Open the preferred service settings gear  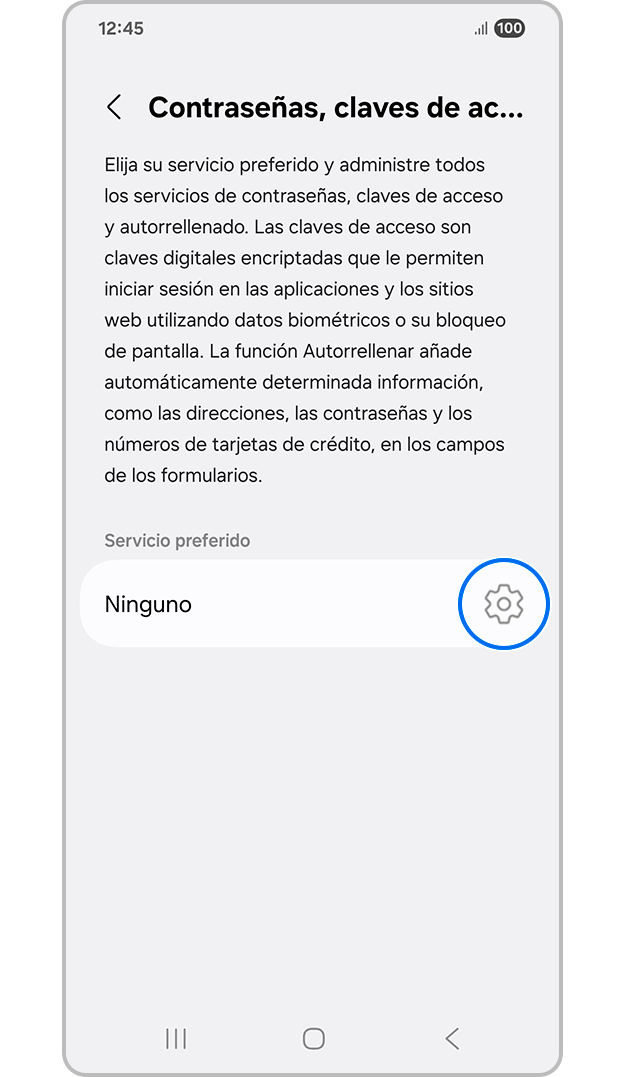[x=504, y=604]
